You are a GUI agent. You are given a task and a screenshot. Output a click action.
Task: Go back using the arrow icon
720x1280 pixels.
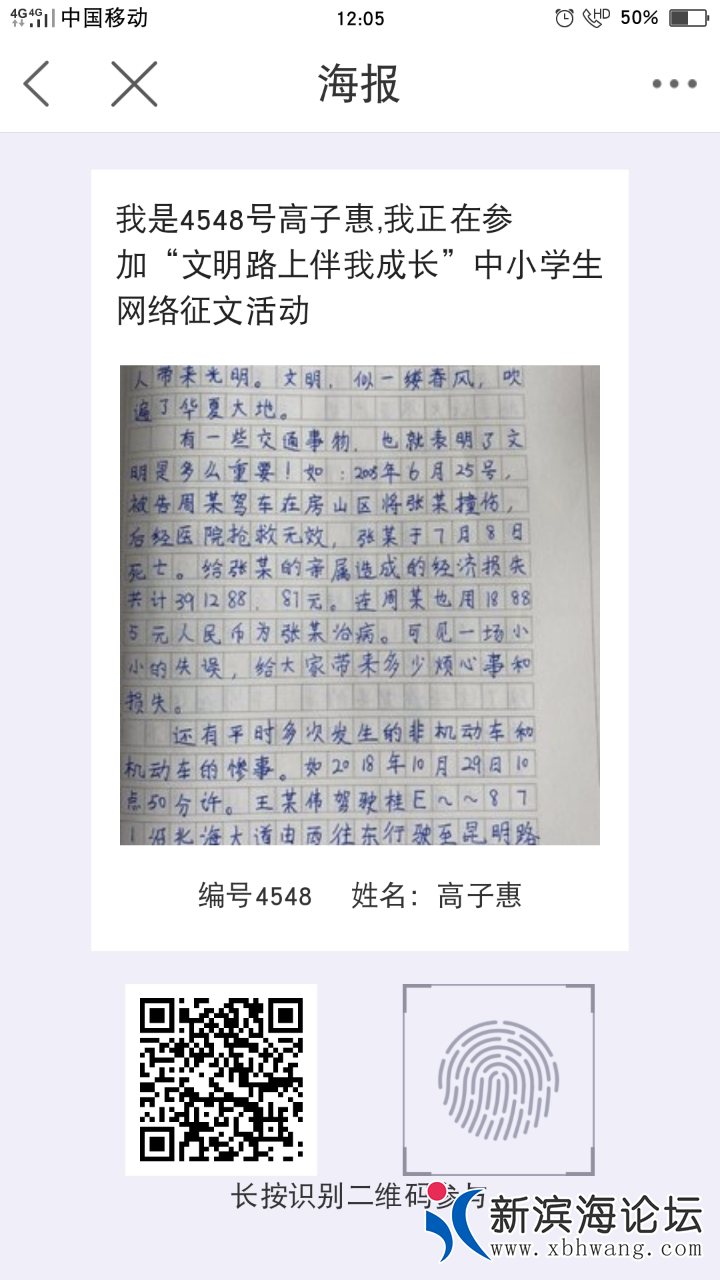(x=37, y=84)
